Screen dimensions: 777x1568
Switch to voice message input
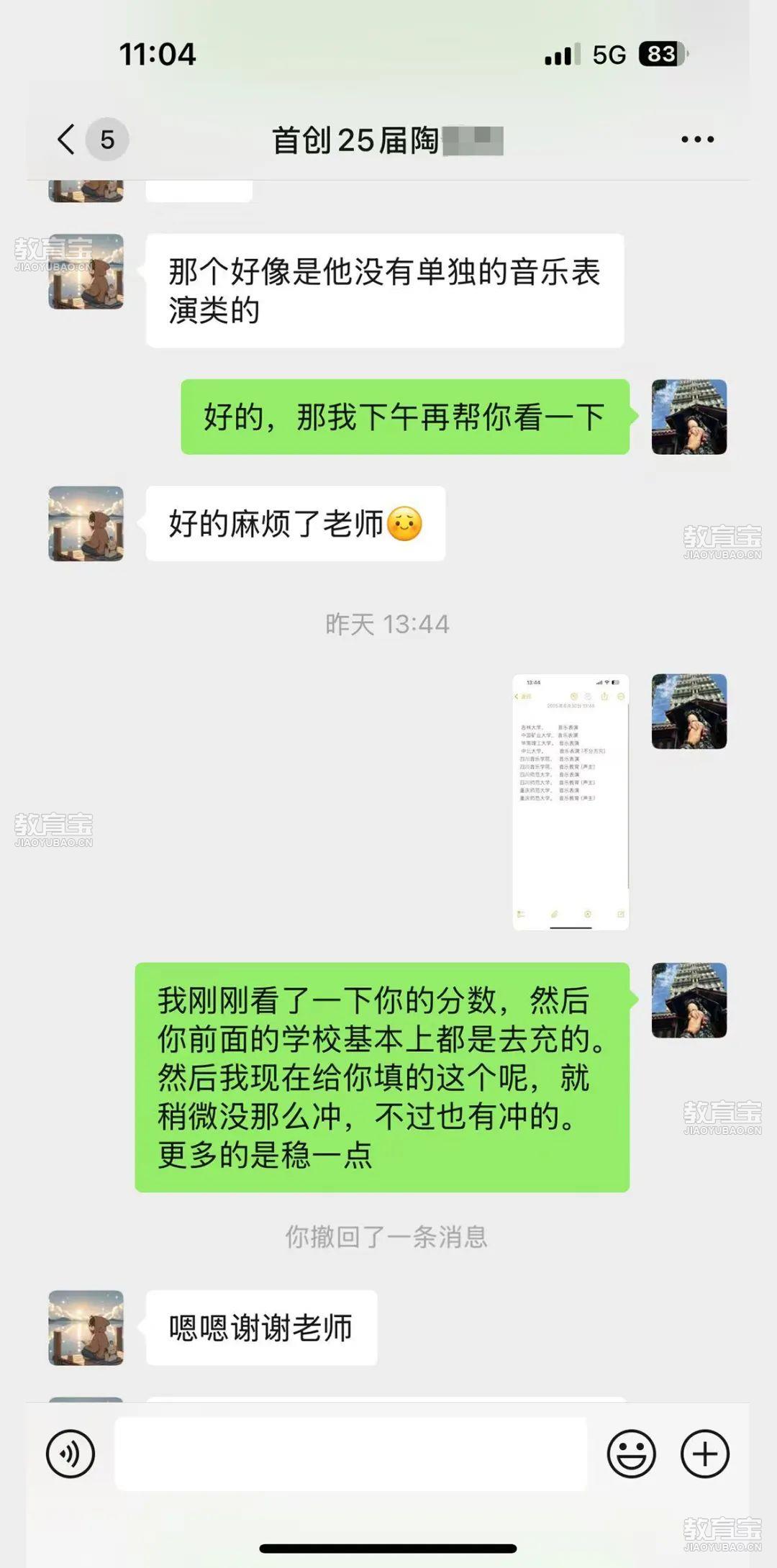[71, 1454]
